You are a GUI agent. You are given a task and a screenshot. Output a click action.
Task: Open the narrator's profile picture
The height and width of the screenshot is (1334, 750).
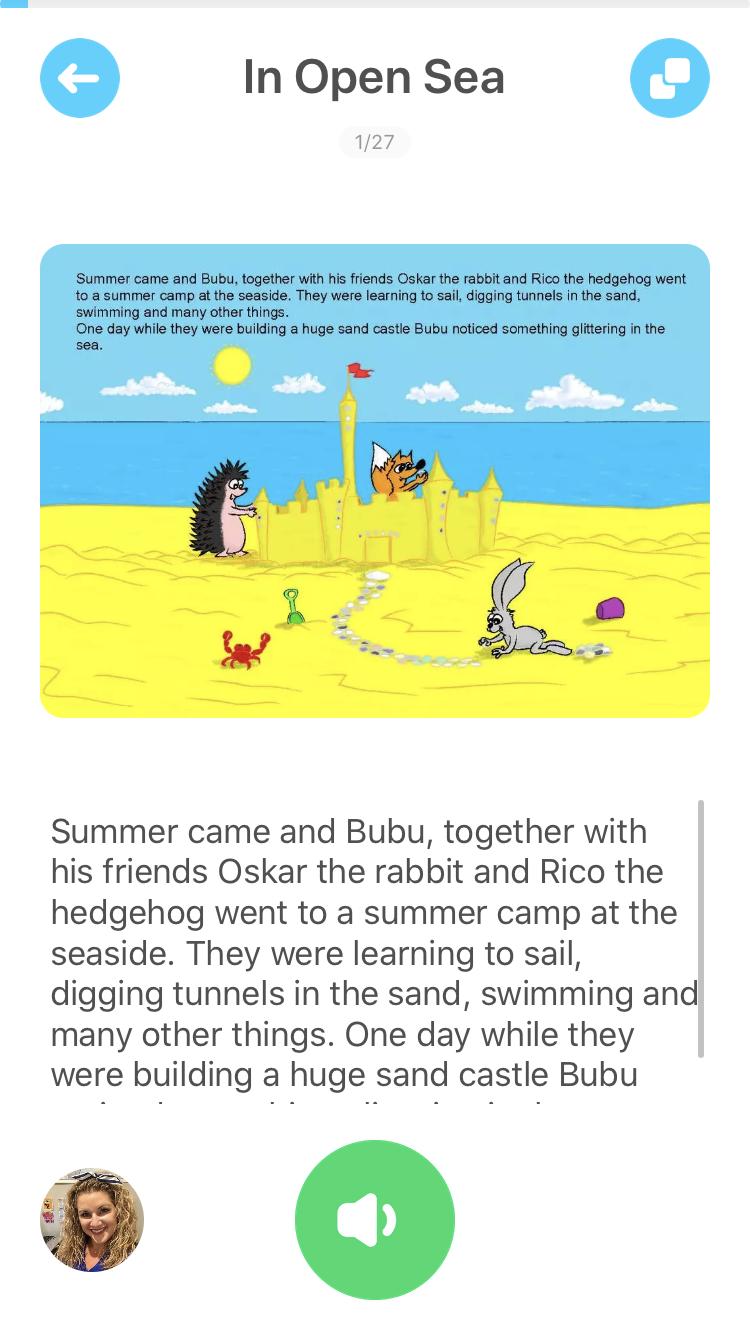pos(92,1220)
